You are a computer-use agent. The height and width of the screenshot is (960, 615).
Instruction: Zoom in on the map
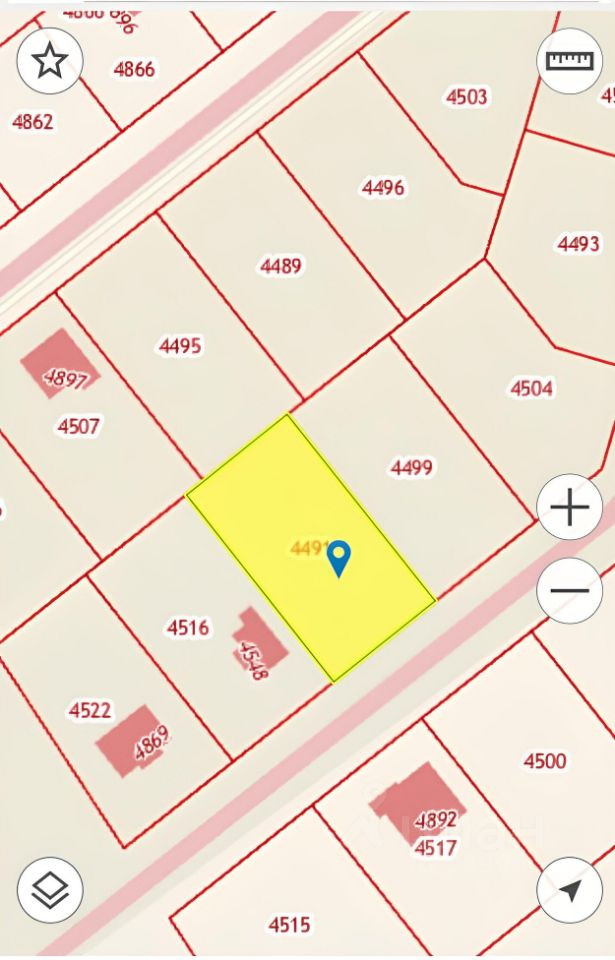pos(569,508)
